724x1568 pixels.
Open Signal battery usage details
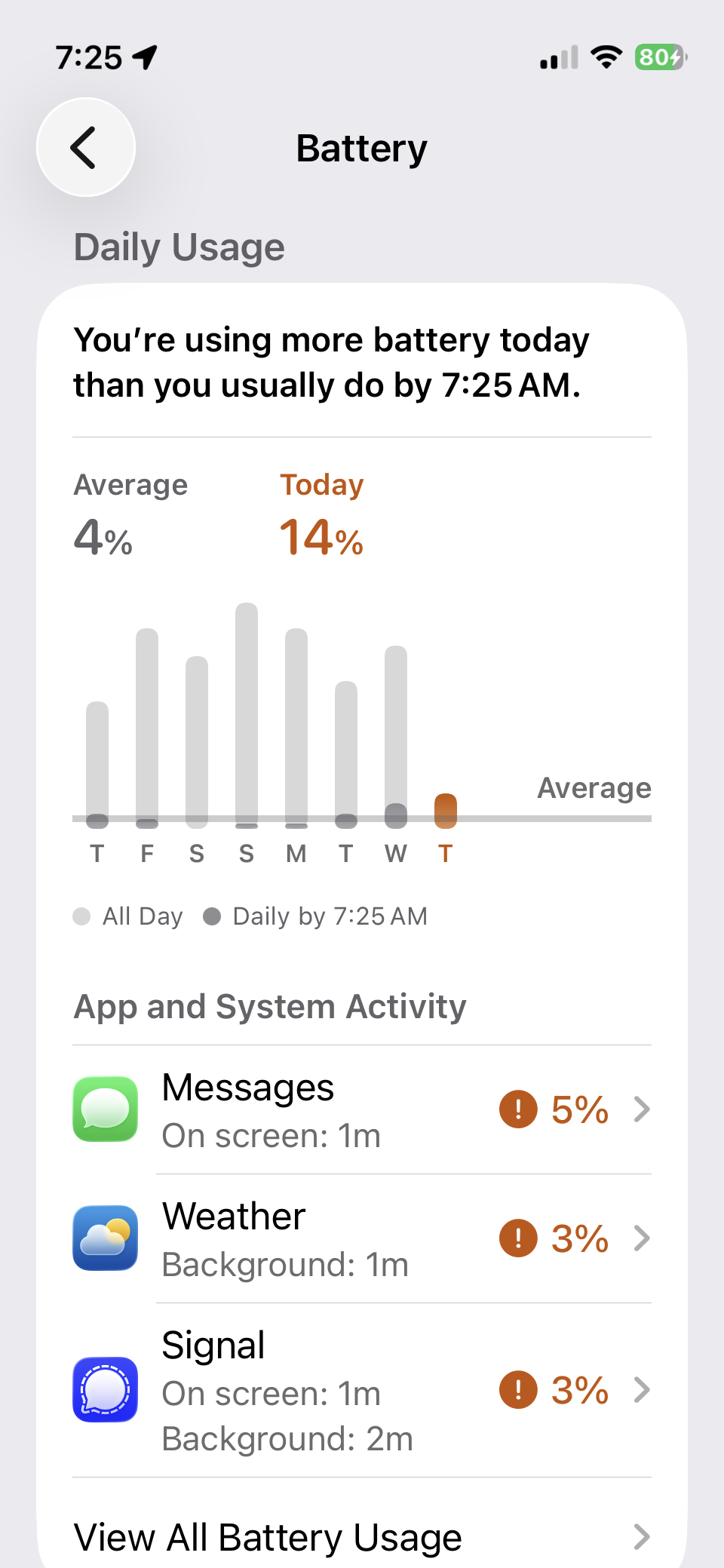tap(362, 1390)
